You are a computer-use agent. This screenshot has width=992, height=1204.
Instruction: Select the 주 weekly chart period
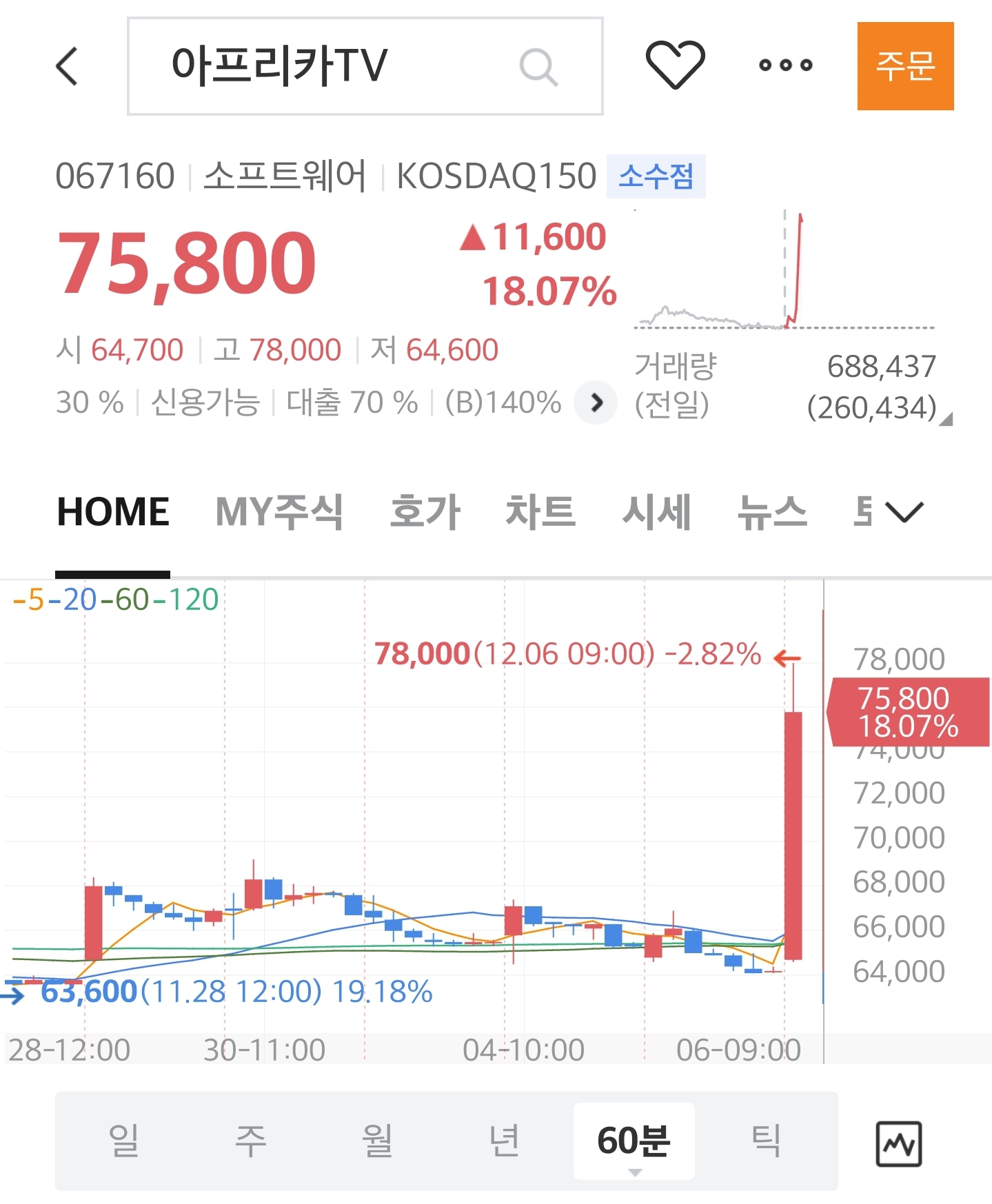(x=251, y=1141)
